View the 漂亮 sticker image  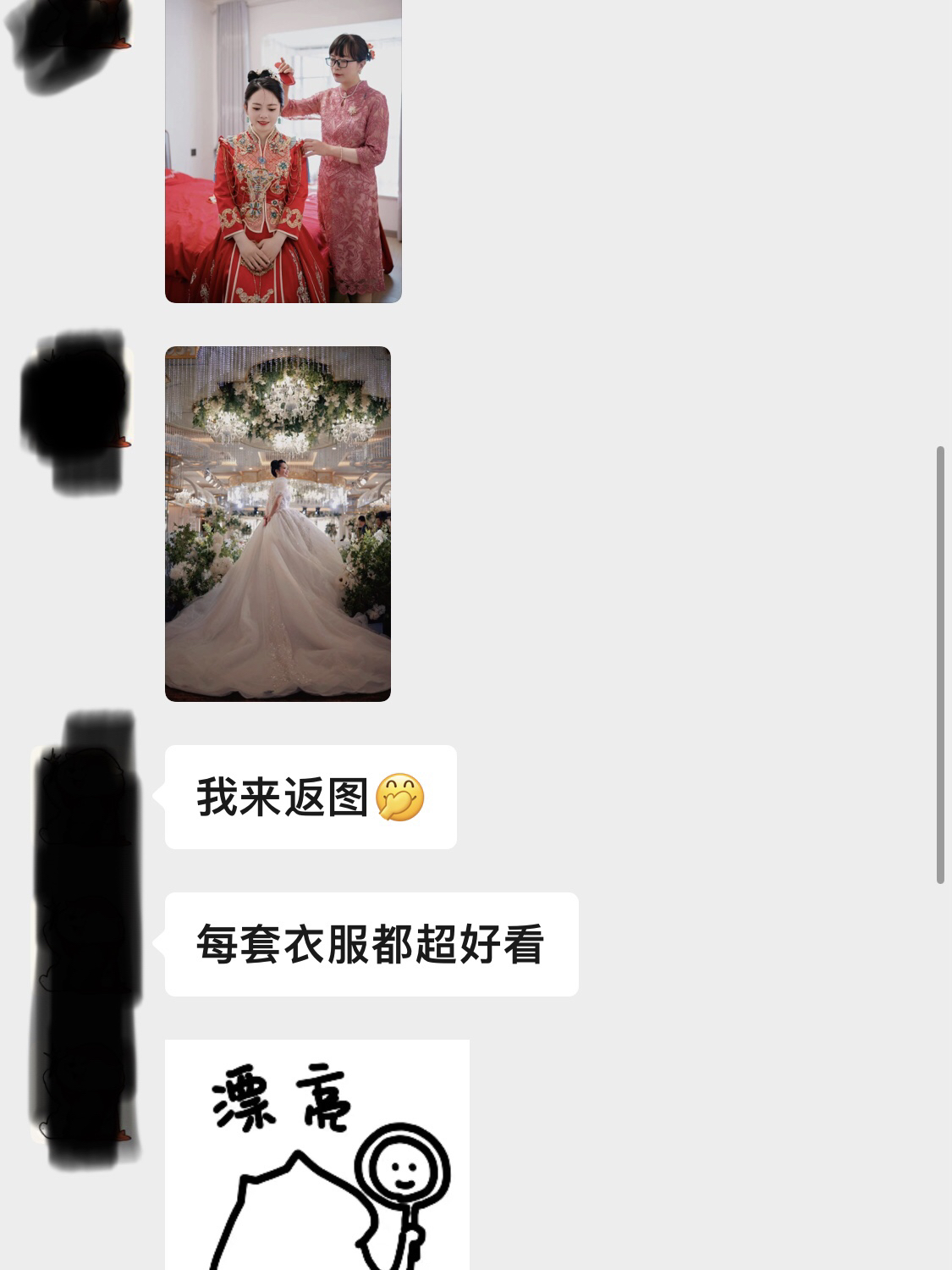pyautogui.click(x=316, y=1155)
